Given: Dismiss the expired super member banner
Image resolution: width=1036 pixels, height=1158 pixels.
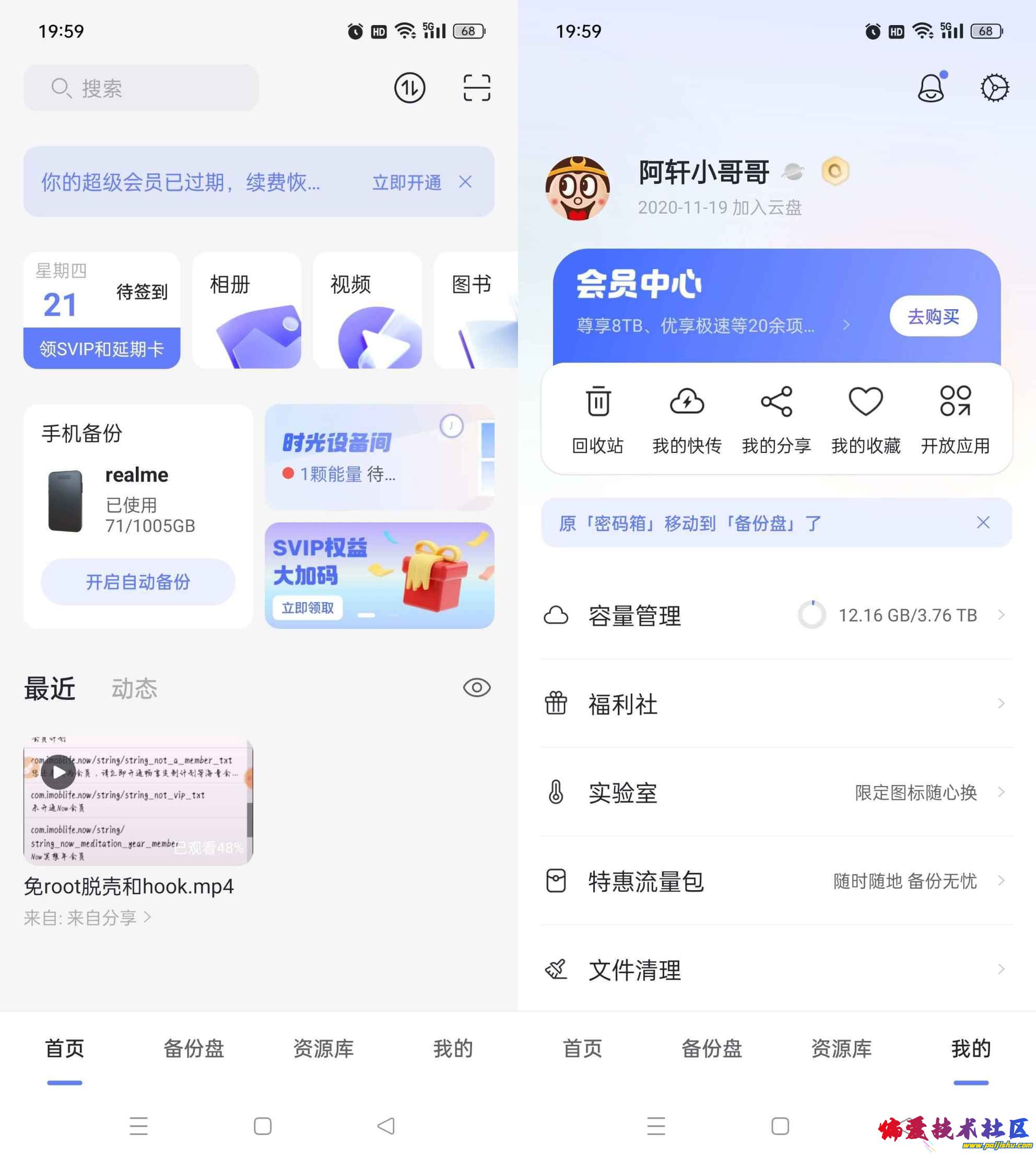Looking at the screenshot, I should tap(465, 182).
